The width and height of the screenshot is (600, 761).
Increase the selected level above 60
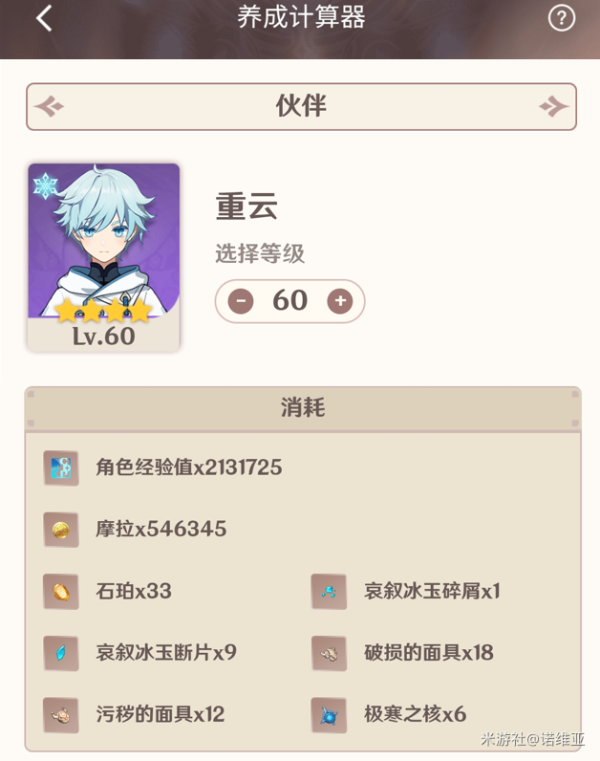[340, 301]
